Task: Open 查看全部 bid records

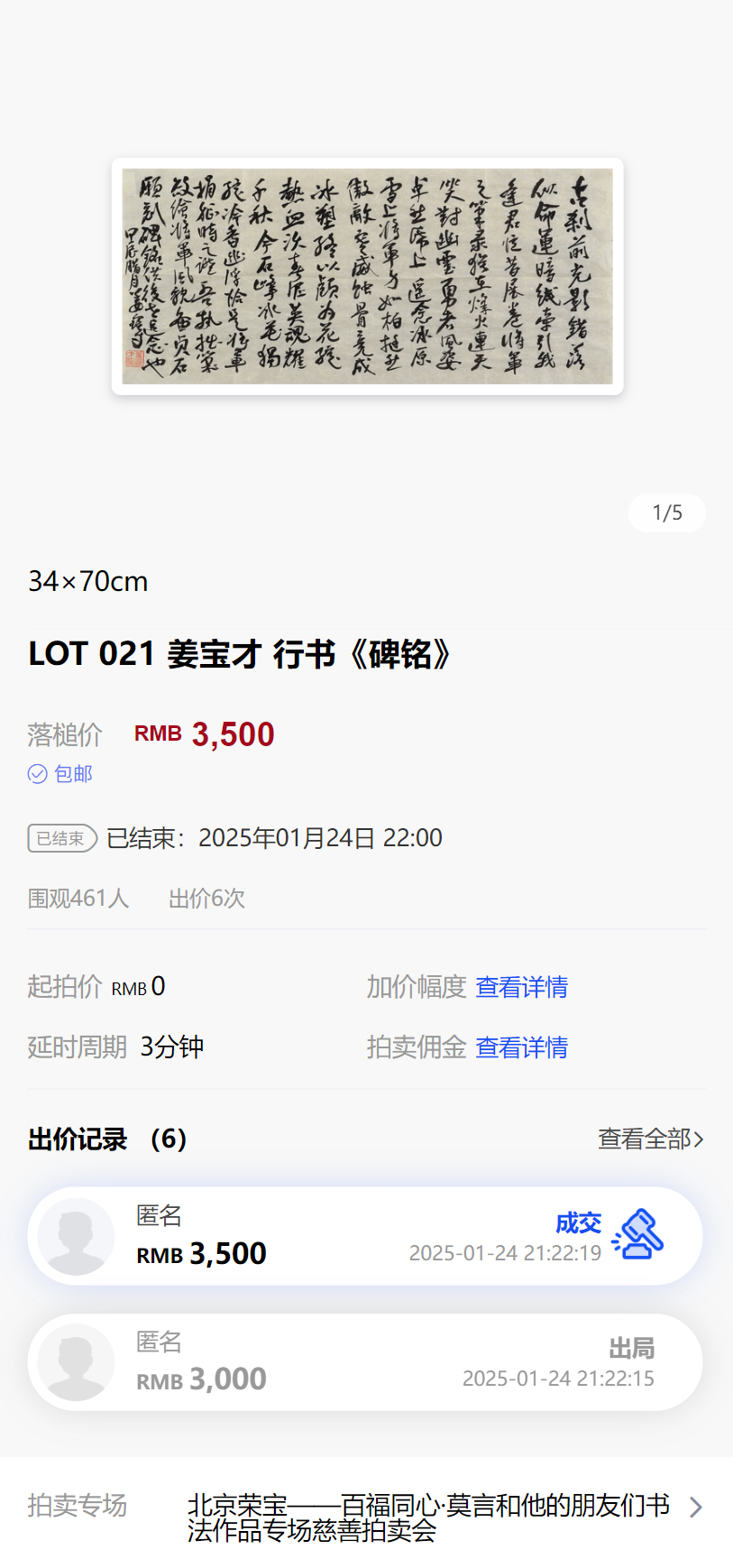Action: coord(650,1139)
